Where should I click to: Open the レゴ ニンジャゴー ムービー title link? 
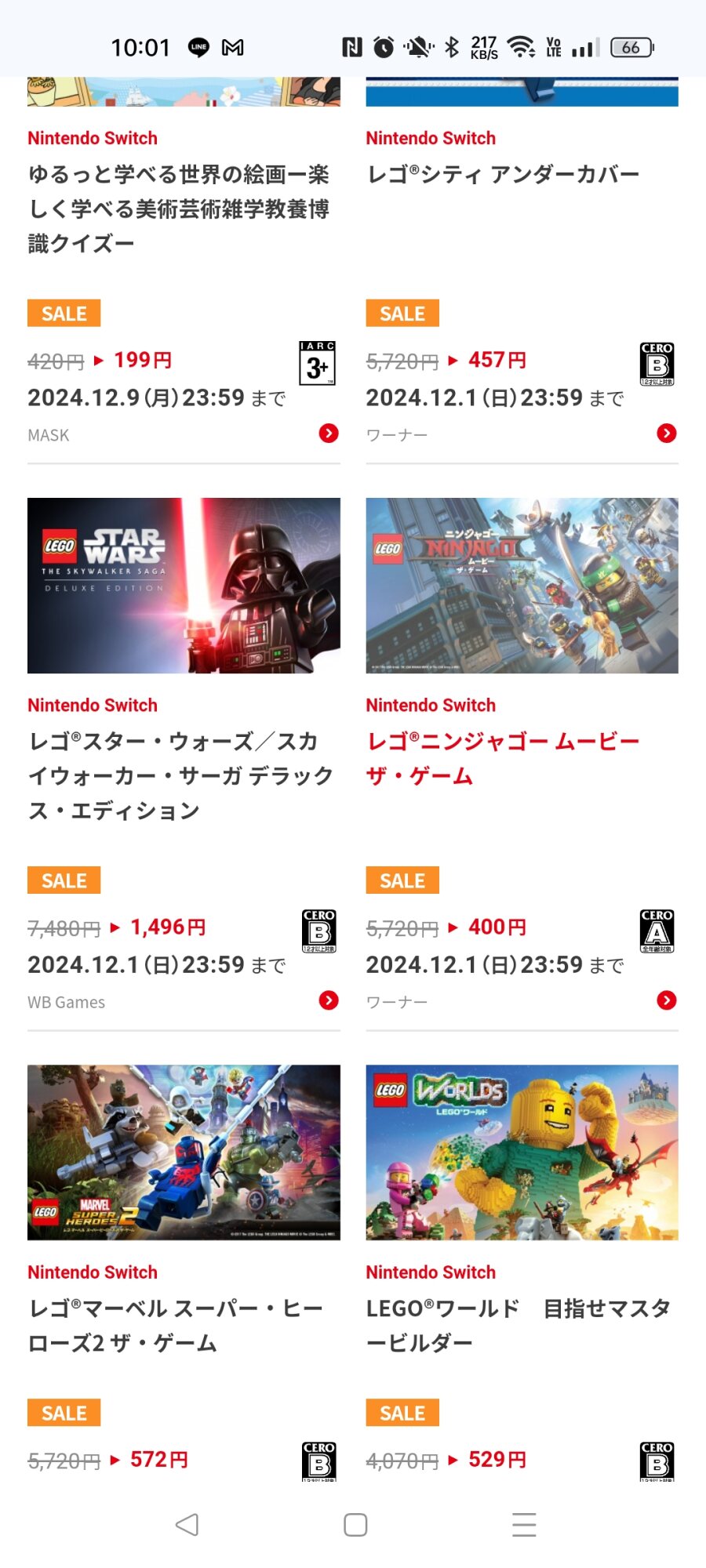[x=503, y=758]
